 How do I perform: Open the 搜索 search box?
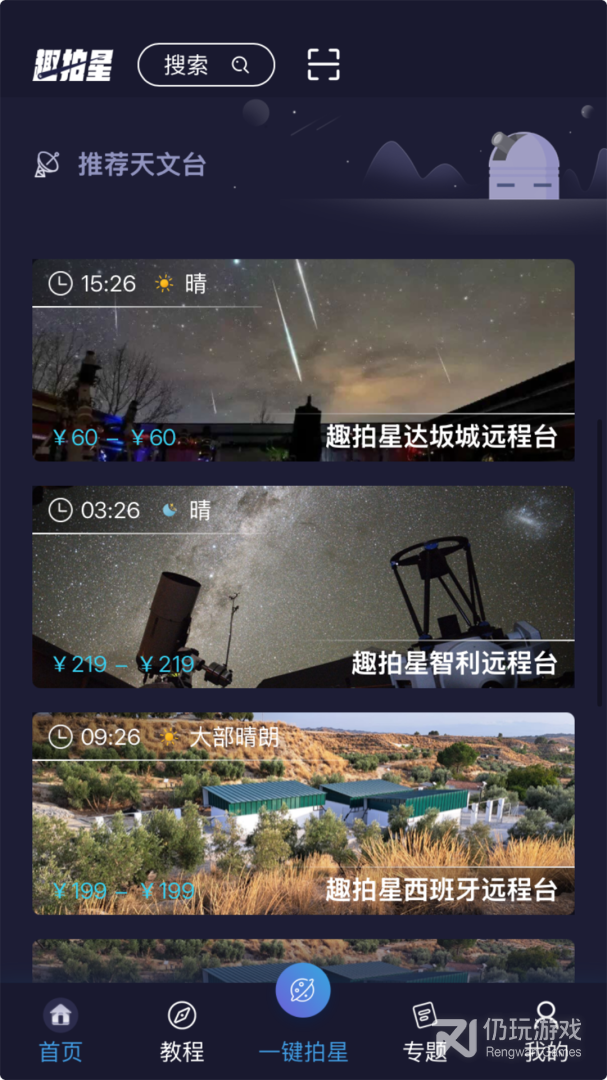[x=205, y=65]
